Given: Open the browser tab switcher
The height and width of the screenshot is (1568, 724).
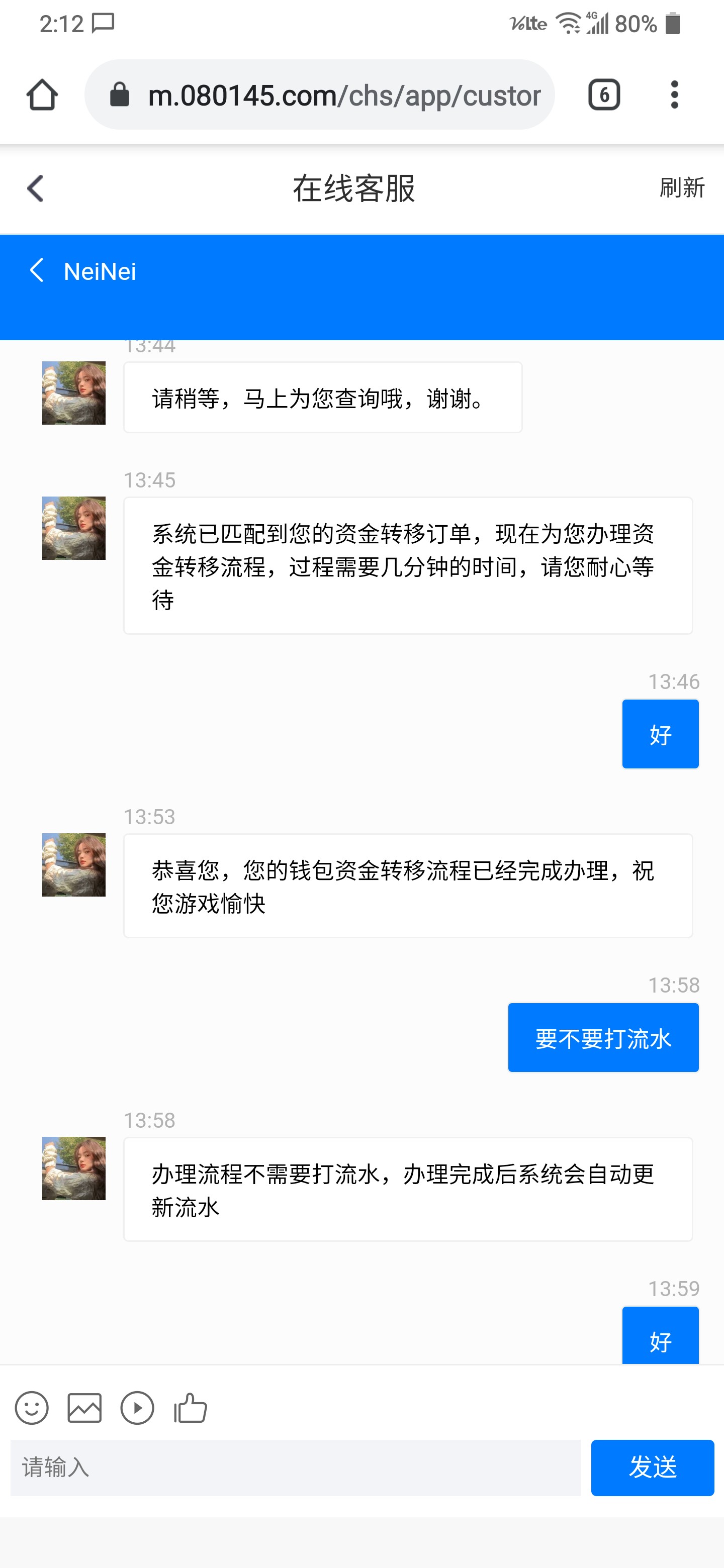Looking at the screenshot, I should (x=603, y=95).
